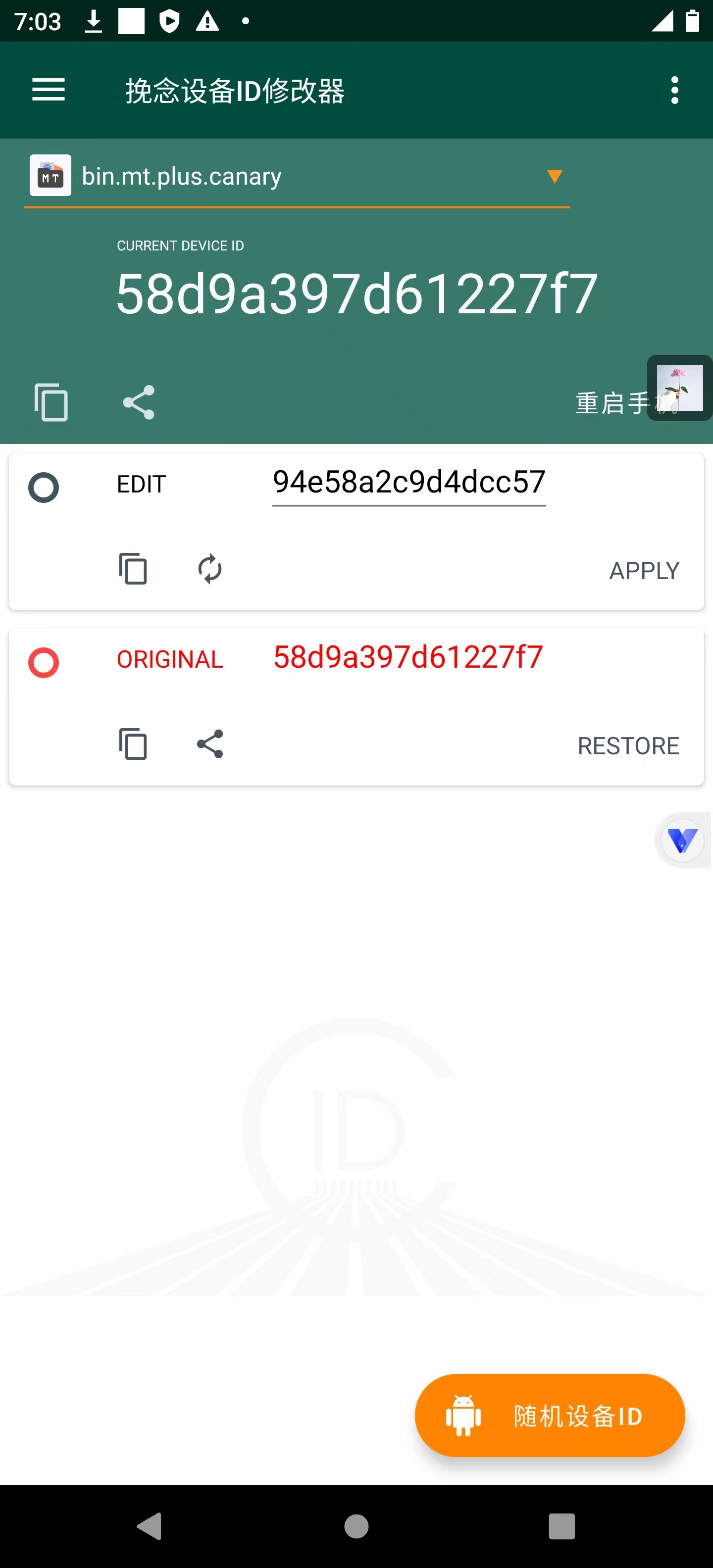Open the blue V floating bubble
The image size is (713, 1568).
click(x=683, y=840)
